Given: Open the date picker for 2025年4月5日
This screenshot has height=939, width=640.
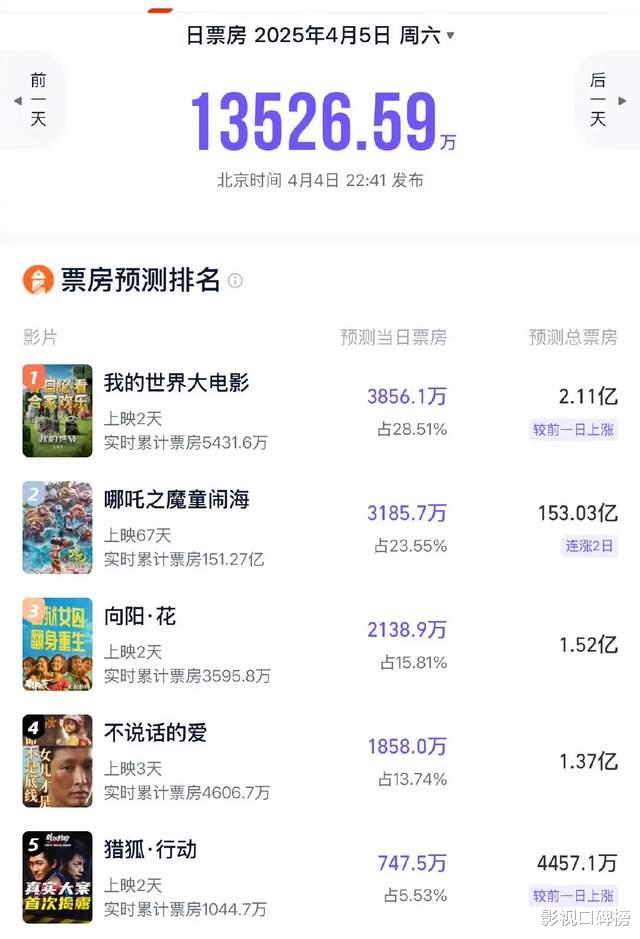Looking at the screenshot, I should 320,35.
